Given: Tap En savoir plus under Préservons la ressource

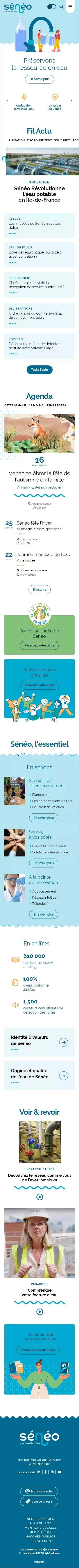Looking at the screenshot, I should pyautogui.click(x=39, y=79).
